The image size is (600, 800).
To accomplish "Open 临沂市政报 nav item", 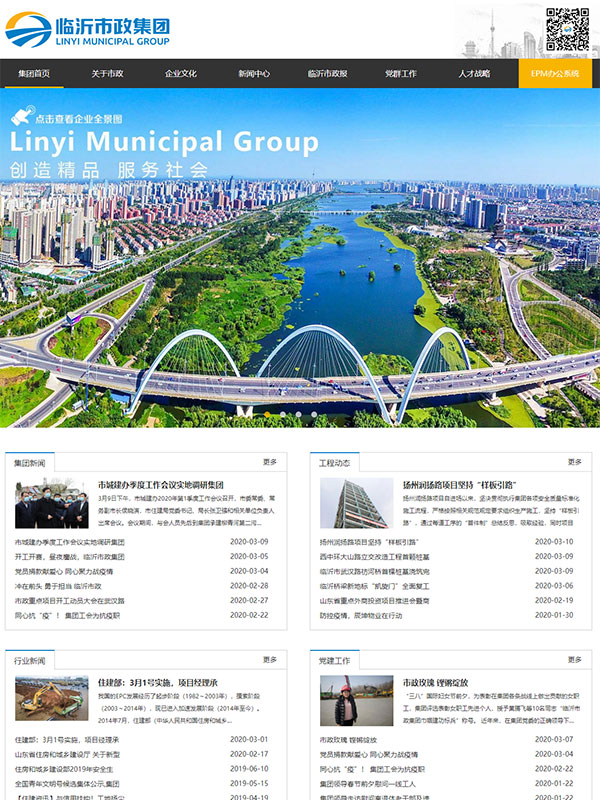I will pos(327,74).
